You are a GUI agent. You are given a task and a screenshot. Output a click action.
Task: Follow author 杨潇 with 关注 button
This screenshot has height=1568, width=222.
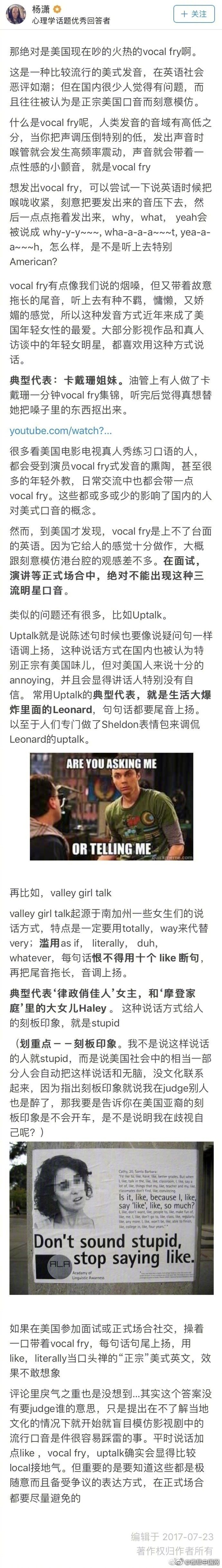tap(194, 14)
